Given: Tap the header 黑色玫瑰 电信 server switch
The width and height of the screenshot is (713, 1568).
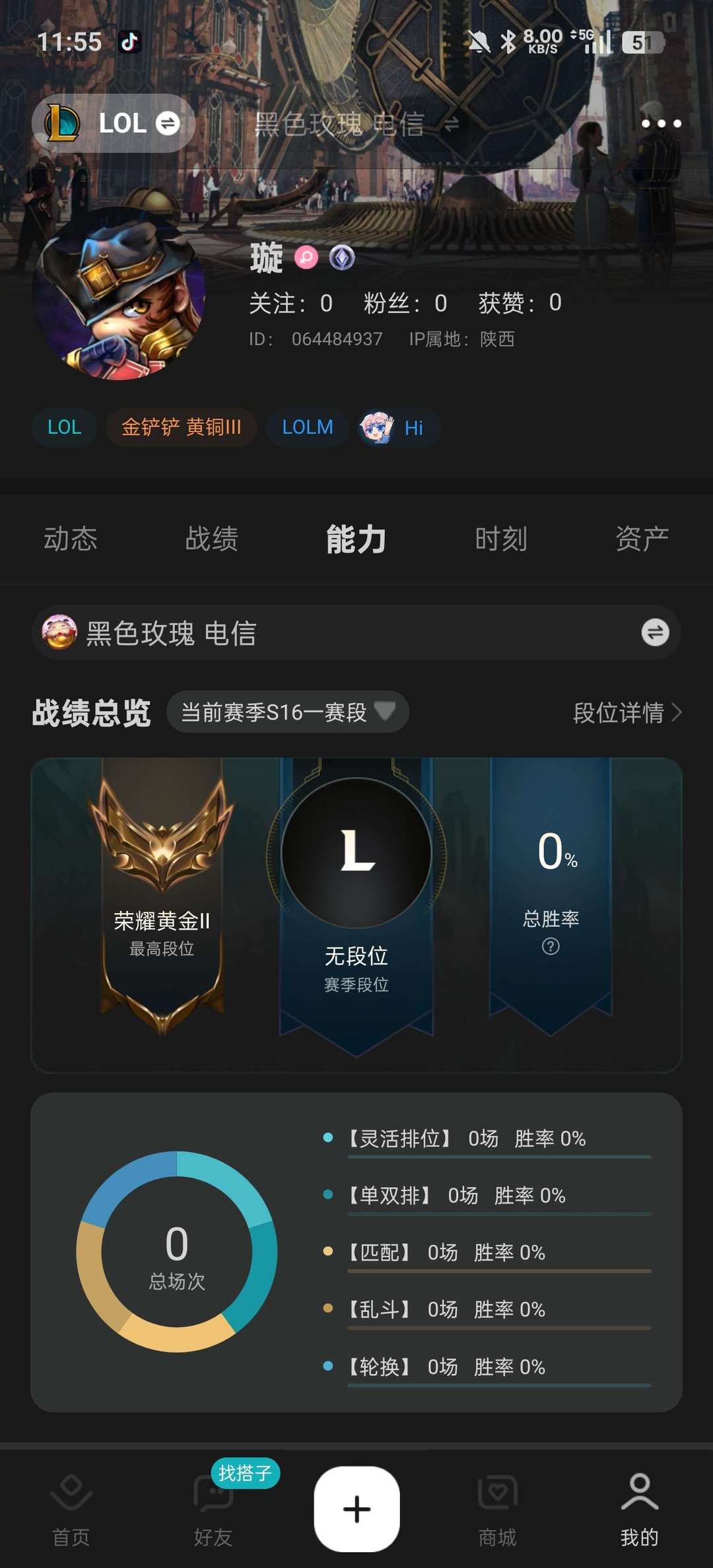Looking at the screenshot, I should tap(356, 124).
